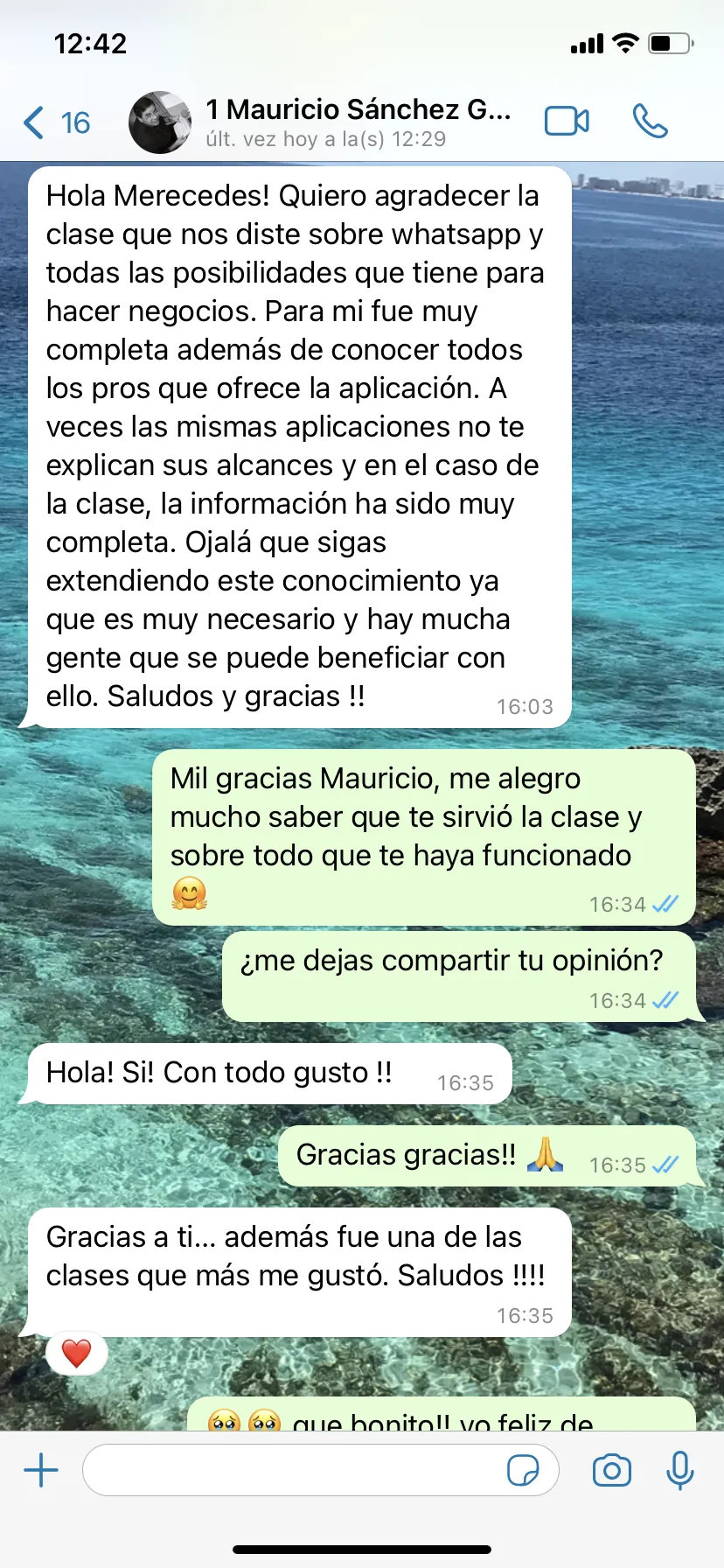Open the sticker picker

tap(523, 1470)
